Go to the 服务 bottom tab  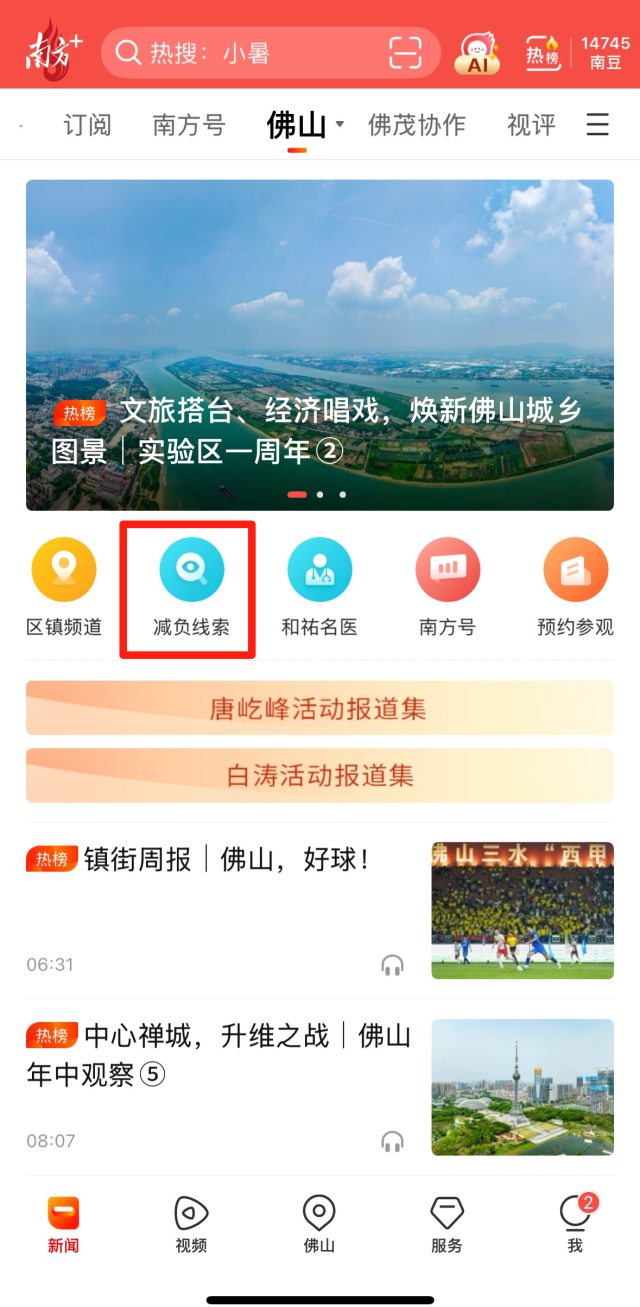447,1223
